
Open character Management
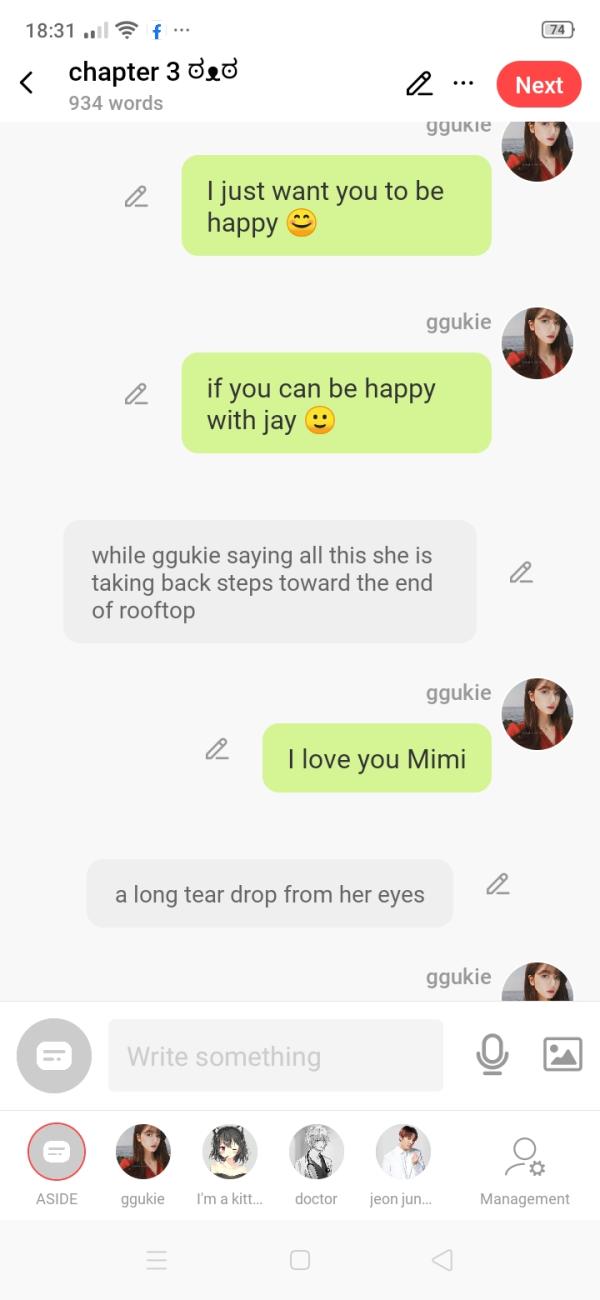point(524,1165)
